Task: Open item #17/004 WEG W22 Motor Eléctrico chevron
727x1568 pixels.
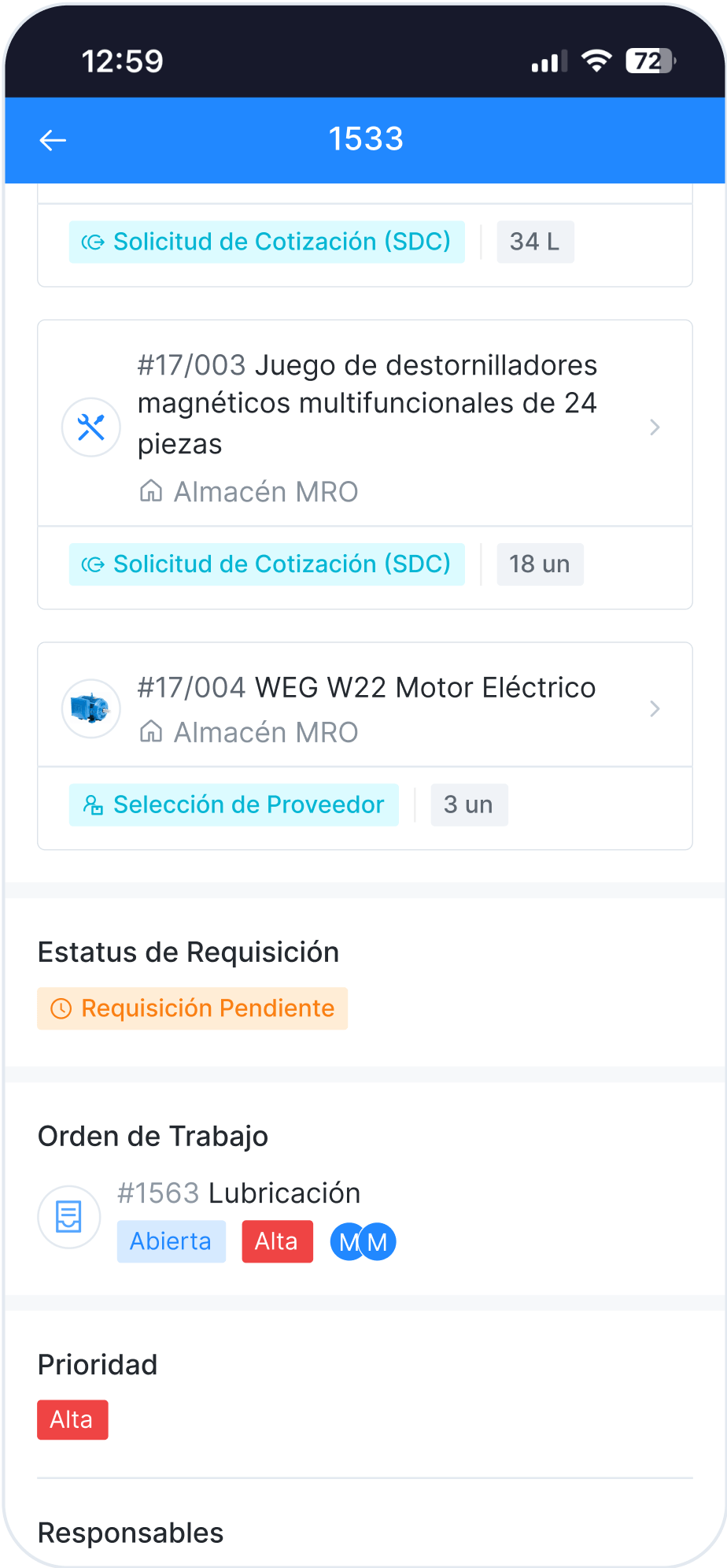Action: coord(655,708)
